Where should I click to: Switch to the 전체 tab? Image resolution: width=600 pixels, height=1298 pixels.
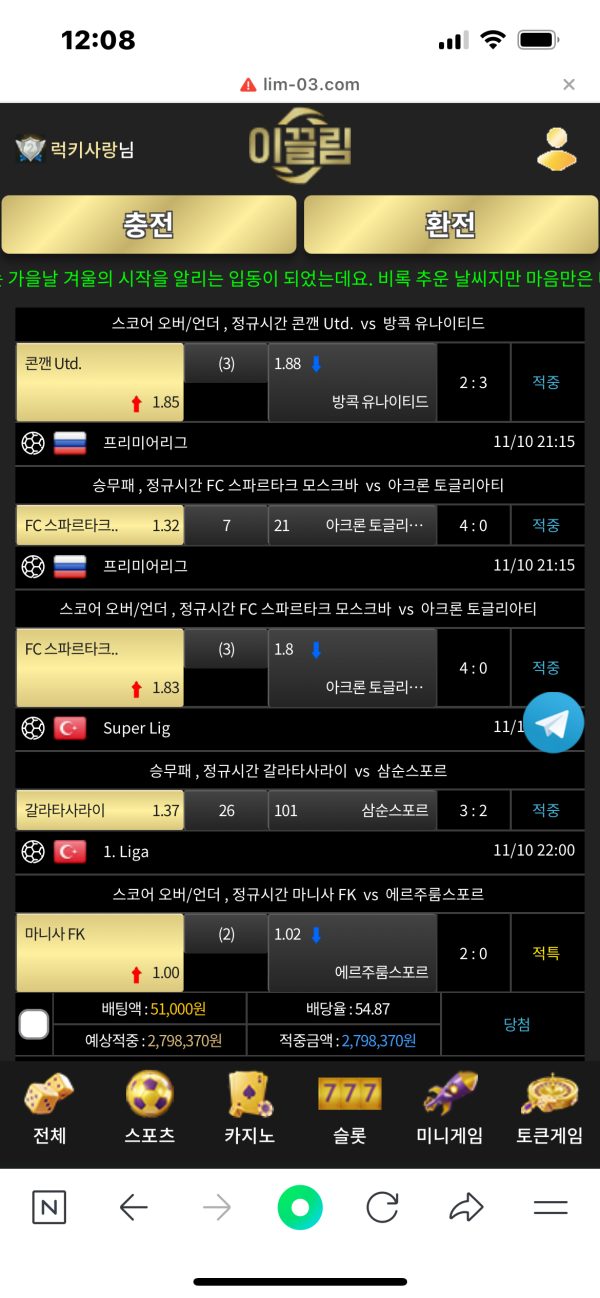click(49, 1108)
